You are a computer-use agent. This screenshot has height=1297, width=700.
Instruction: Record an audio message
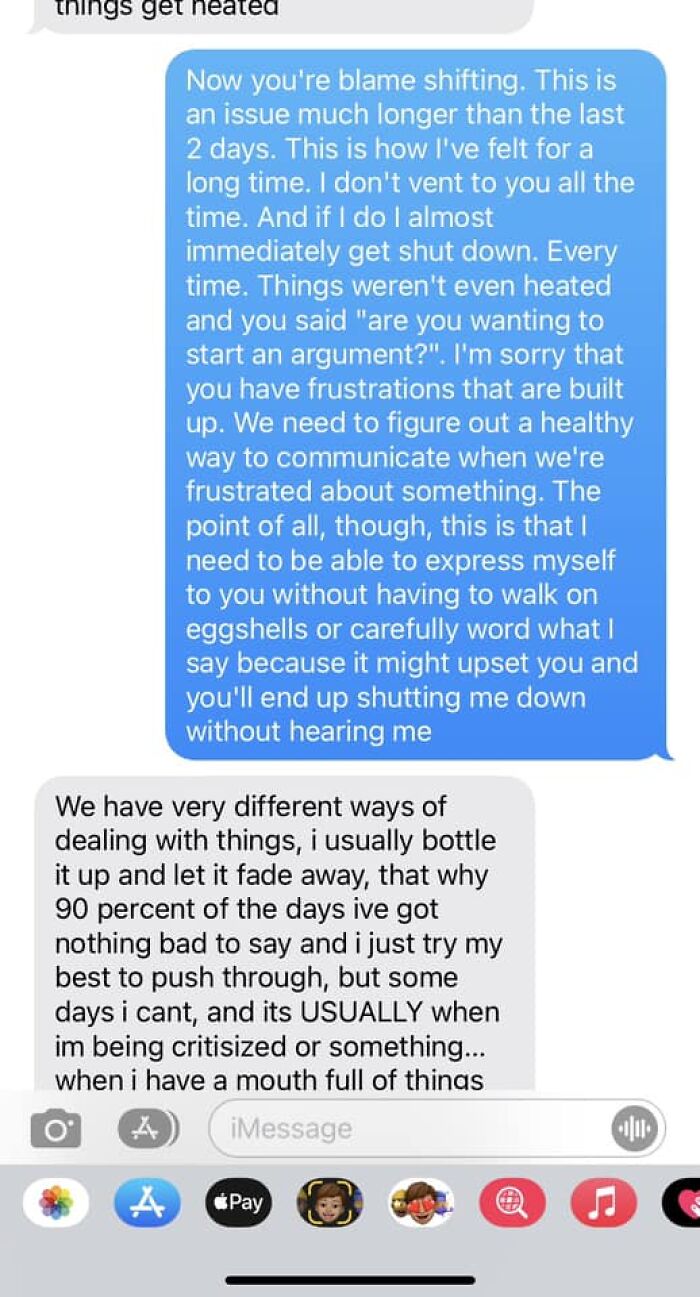point(635,1129)
